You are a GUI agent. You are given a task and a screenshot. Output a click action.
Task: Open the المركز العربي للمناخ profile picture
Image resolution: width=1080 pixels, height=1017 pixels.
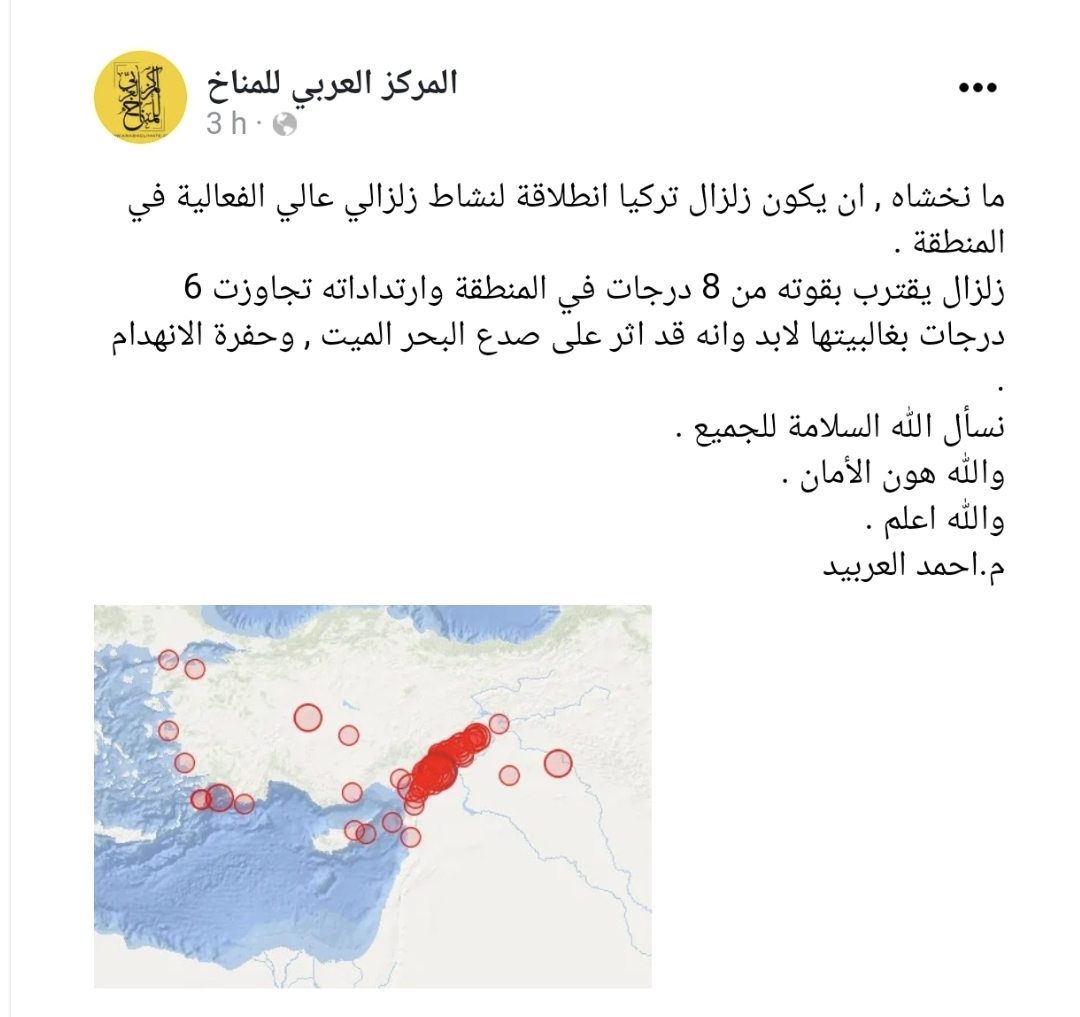point(140,97)
